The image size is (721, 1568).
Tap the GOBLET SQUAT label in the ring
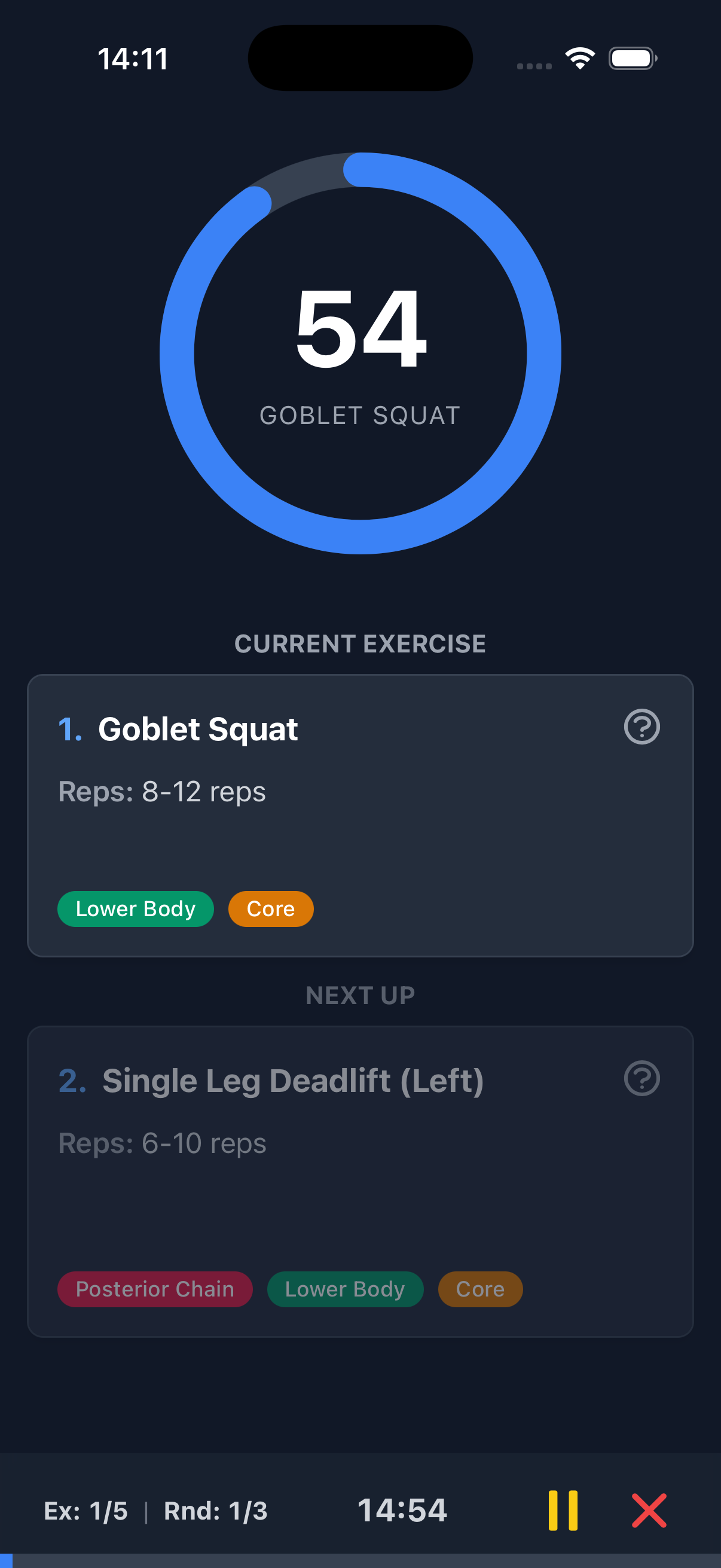[x=360, y=415]
